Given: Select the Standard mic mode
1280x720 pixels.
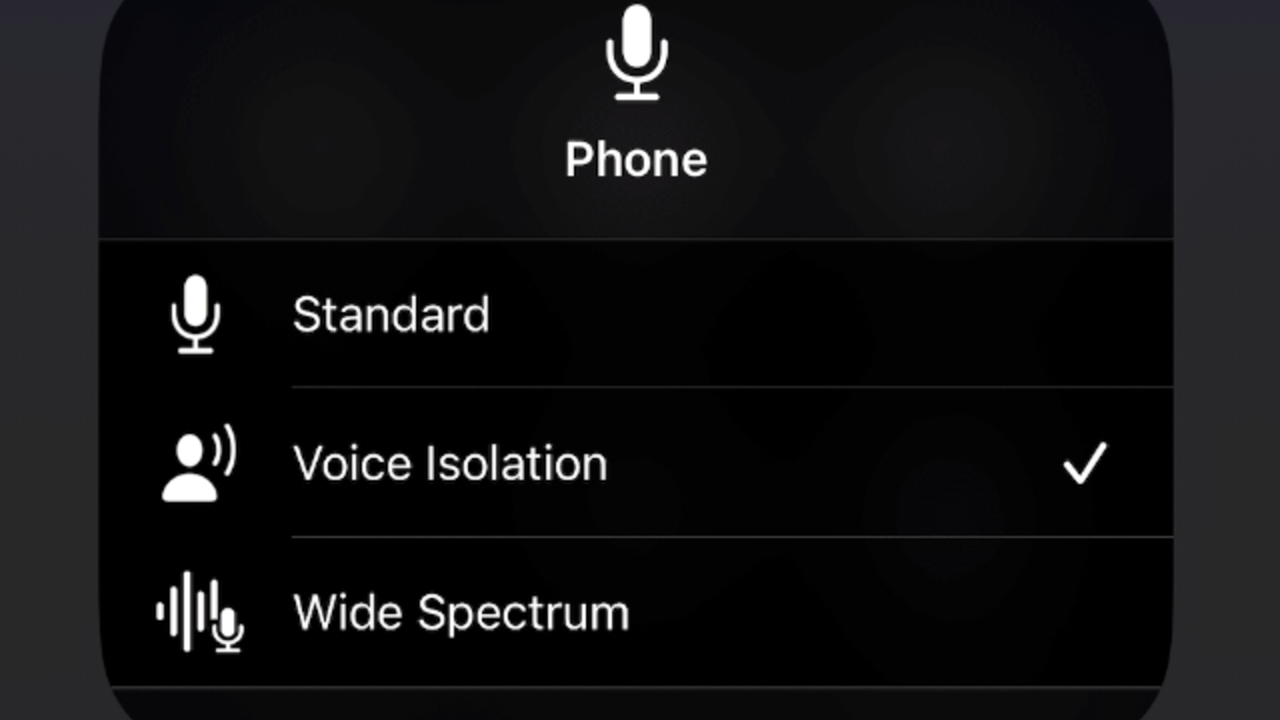Looking at the screenshot, I should tap(391, 315).
